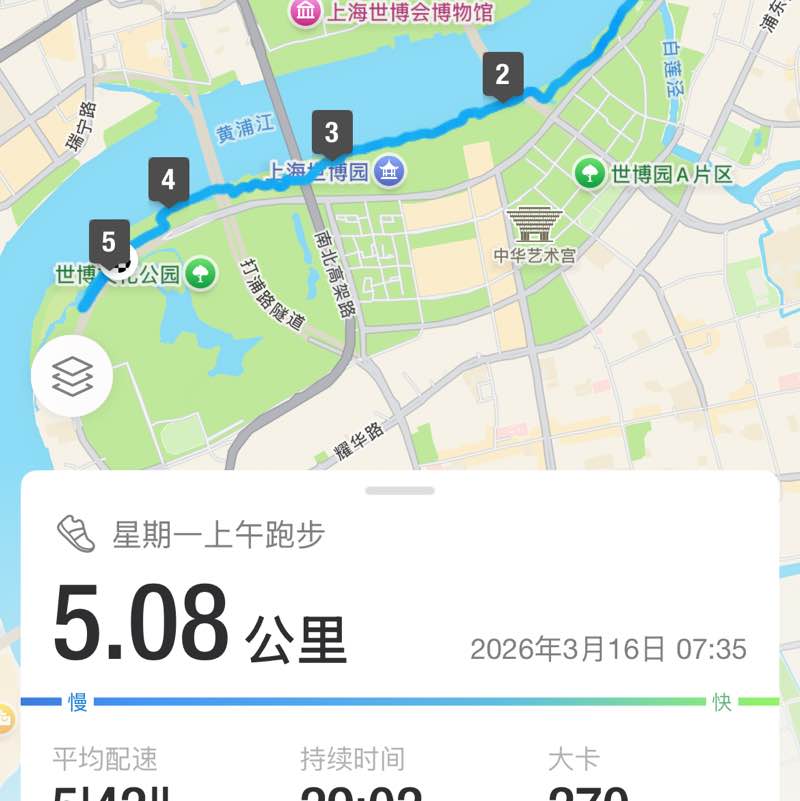The height and width of the screenshot is (801, 800).
Task: Select the 上海世博园 blue marker icon
Action: [x=388, y=171]
